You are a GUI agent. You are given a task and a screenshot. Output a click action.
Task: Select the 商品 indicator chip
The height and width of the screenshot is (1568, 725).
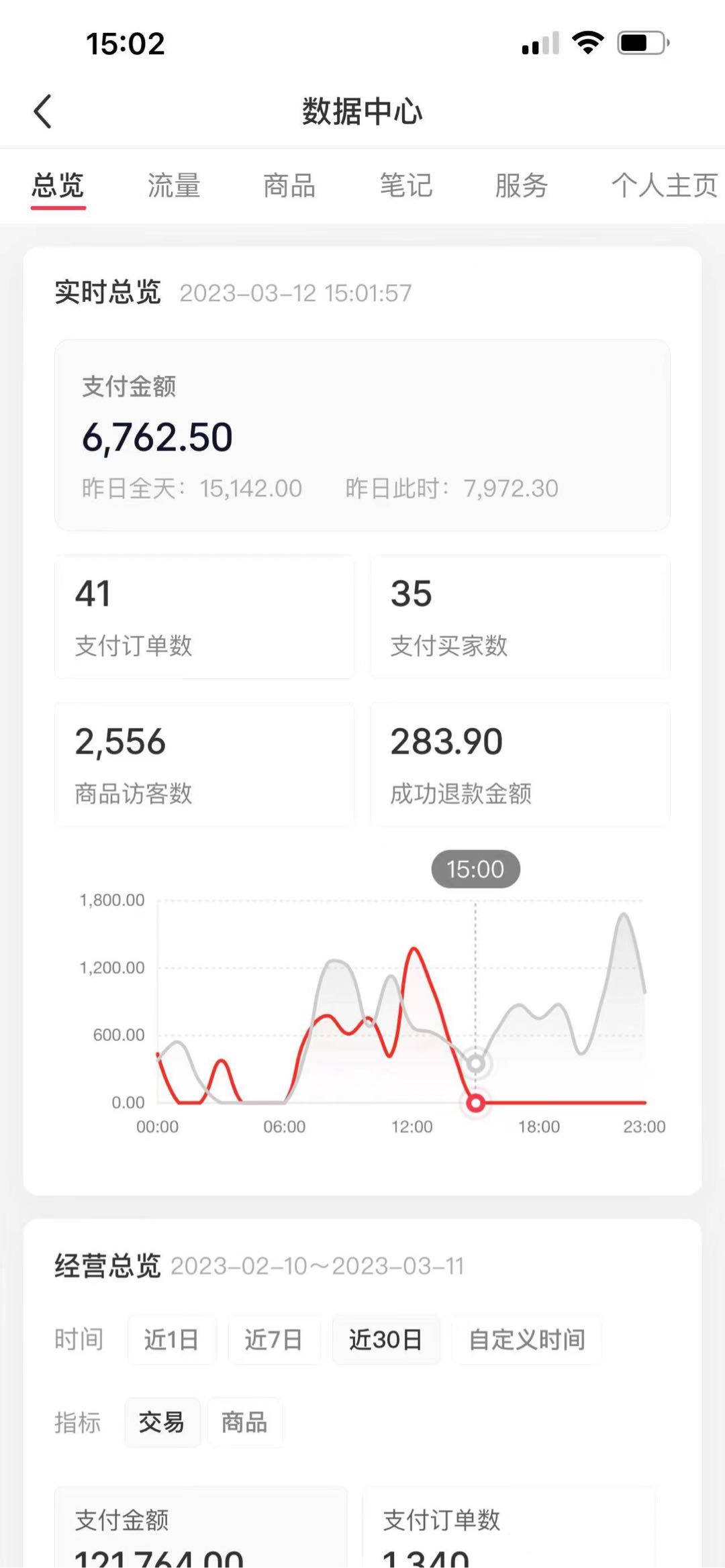coord(245,1422)
